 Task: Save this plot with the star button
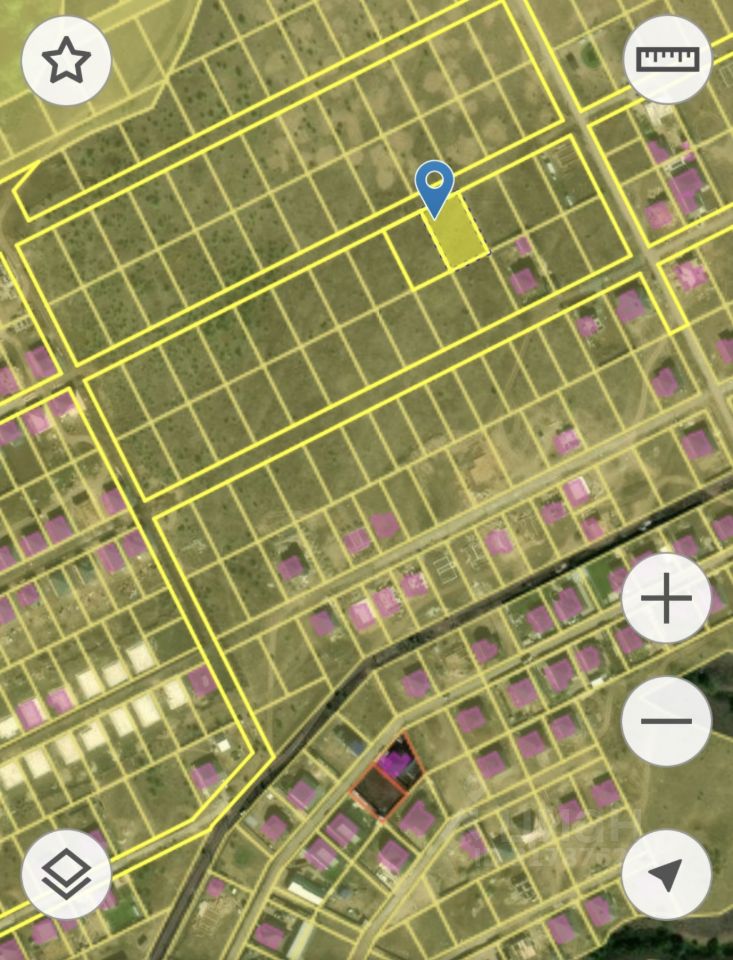[x=66, y=61]
